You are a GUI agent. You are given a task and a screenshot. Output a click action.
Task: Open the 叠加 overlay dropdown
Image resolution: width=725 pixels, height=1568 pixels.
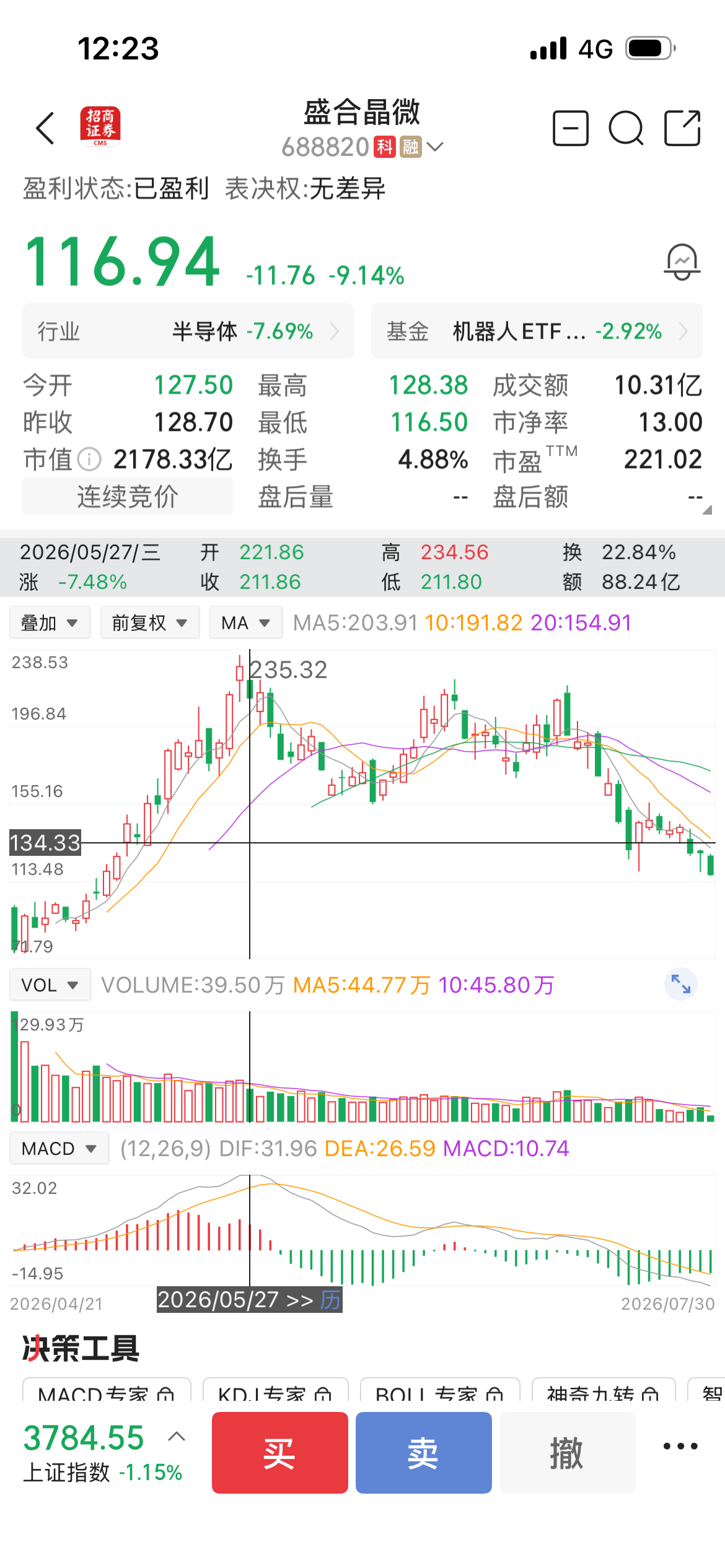point(50,622)
